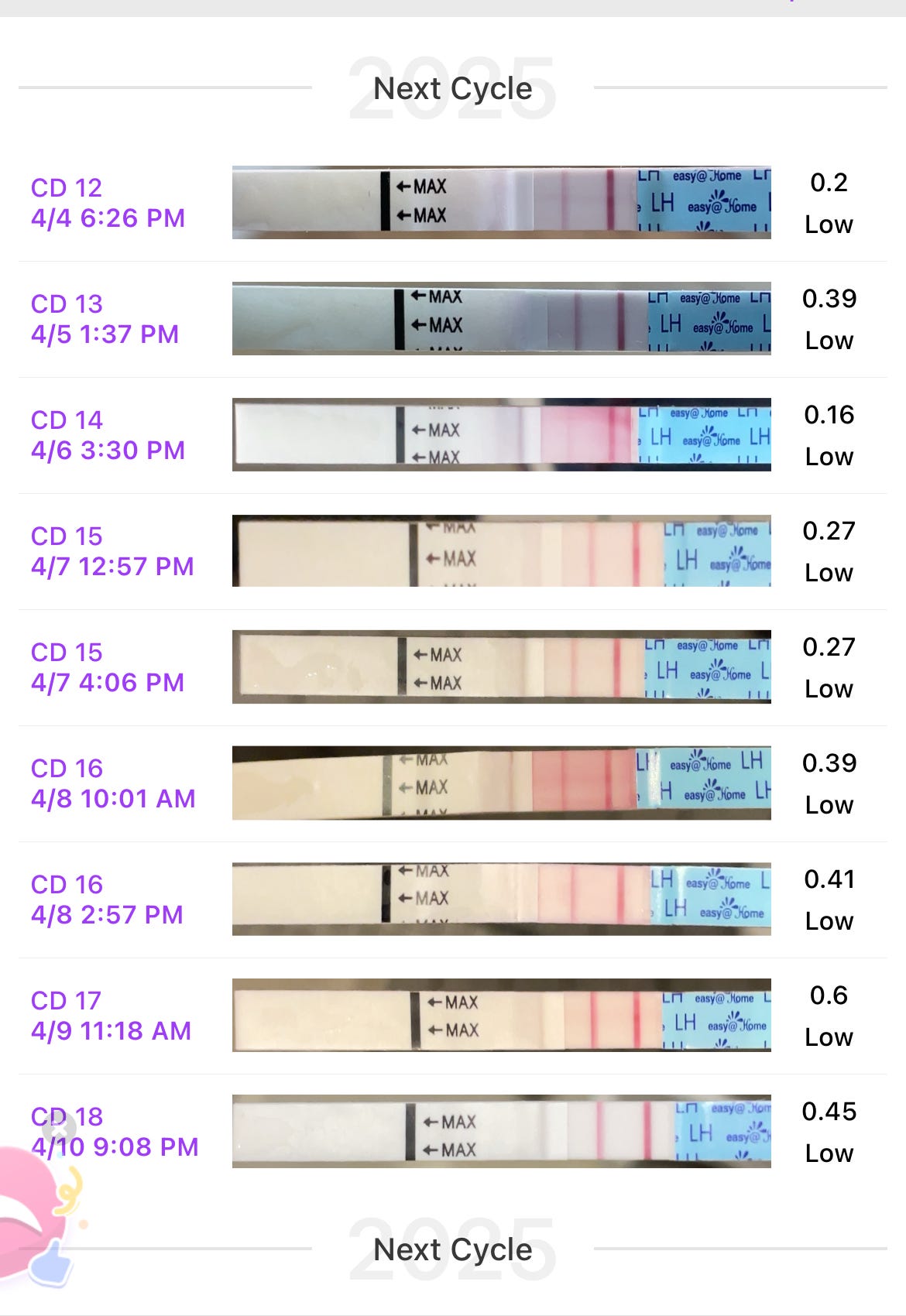View the CD 16 test at 10:01 AM
This screenshot has height=1316, width=906.
pyautogui.click(x=501, y=783)
